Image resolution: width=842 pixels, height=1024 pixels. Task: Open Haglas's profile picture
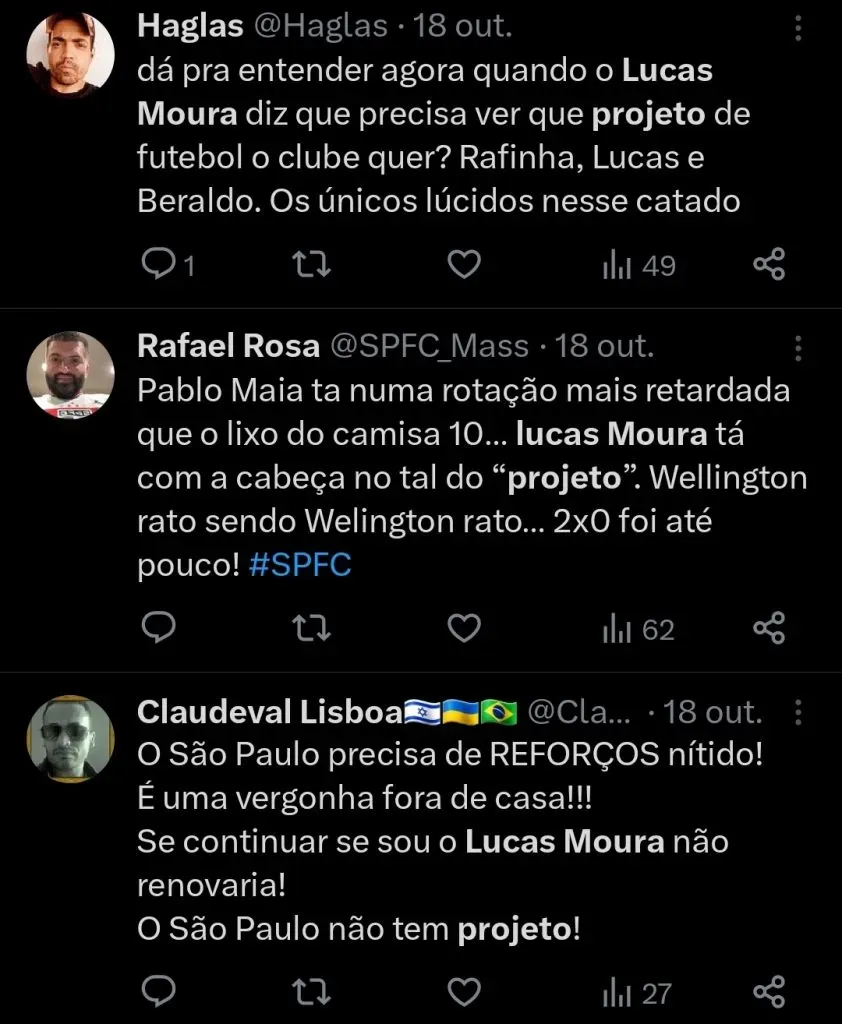[70, 54]
